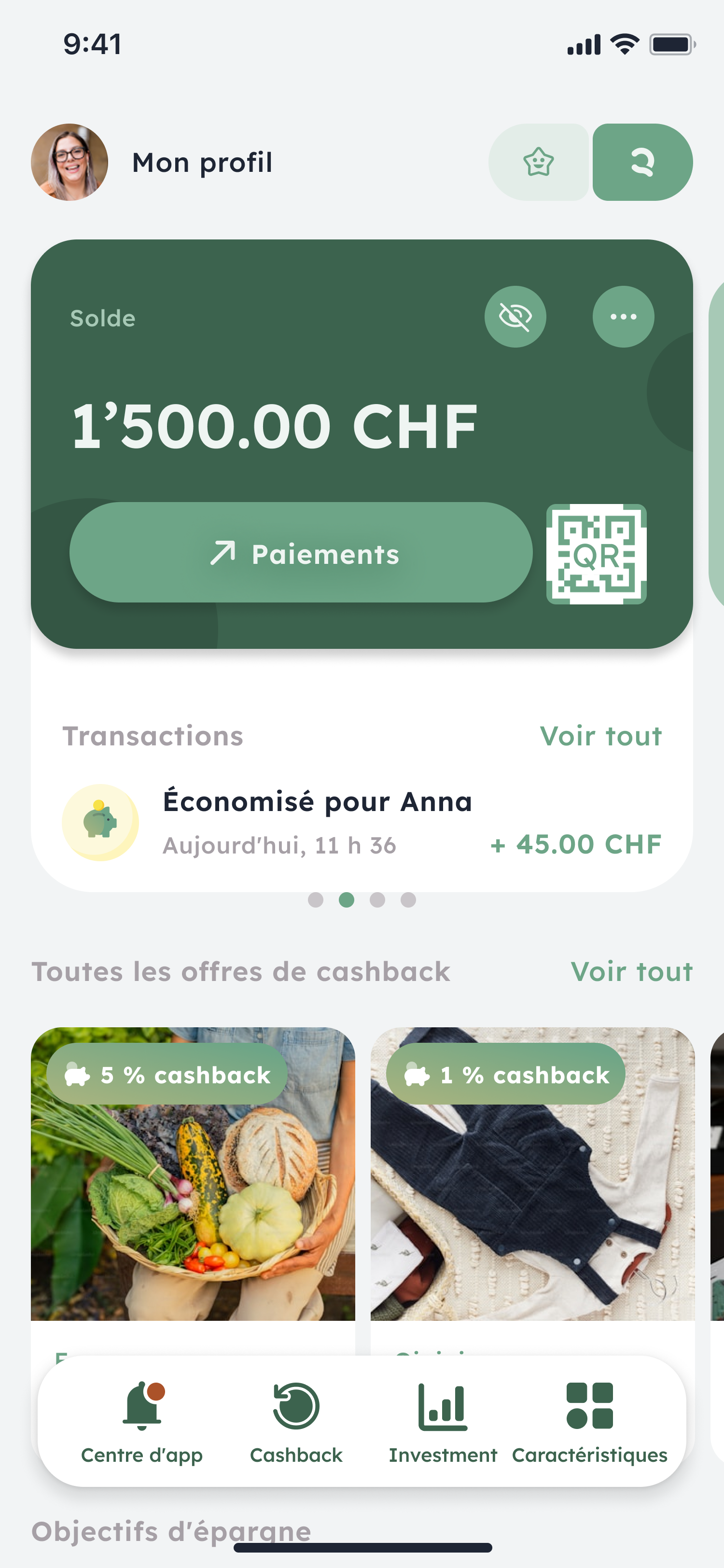Open the three-dot account options
Image resolution: width=724 pixels, height=1568 pixels.
[x=623, y=317]
